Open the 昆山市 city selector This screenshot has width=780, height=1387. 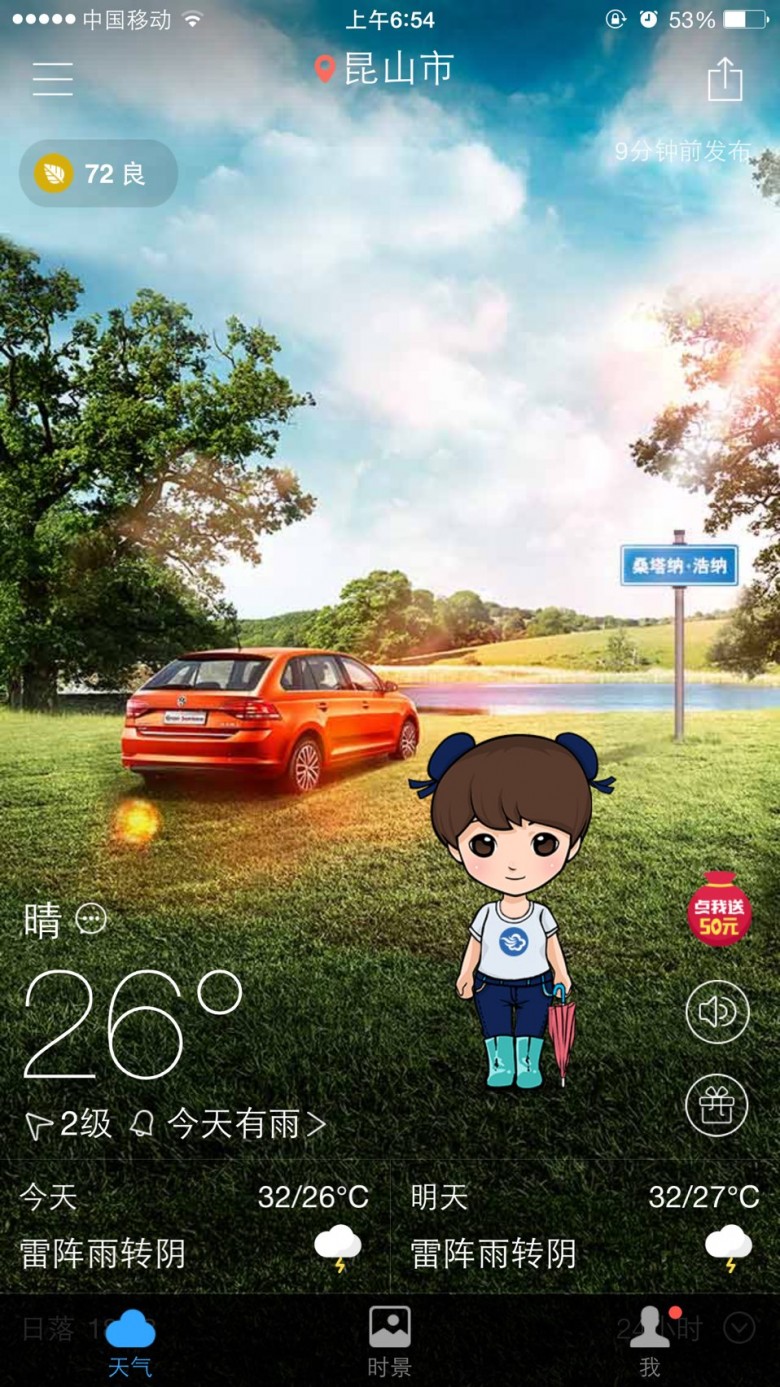tap(384, 68)
